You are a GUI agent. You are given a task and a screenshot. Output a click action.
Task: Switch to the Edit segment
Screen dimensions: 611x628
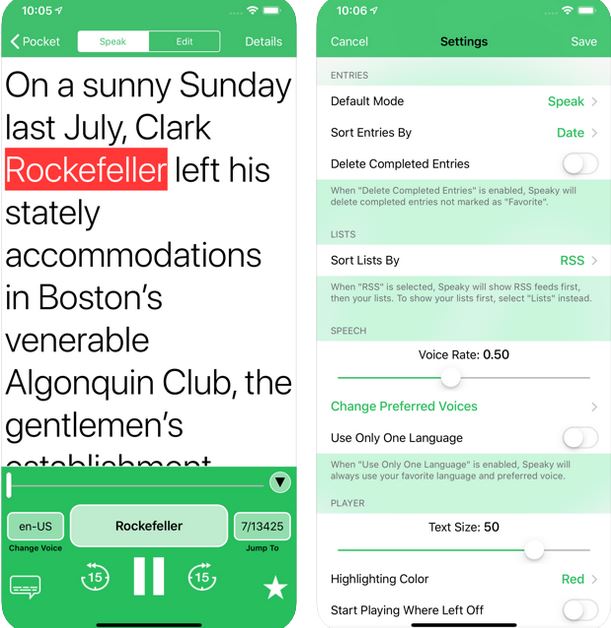pos(184,41)
